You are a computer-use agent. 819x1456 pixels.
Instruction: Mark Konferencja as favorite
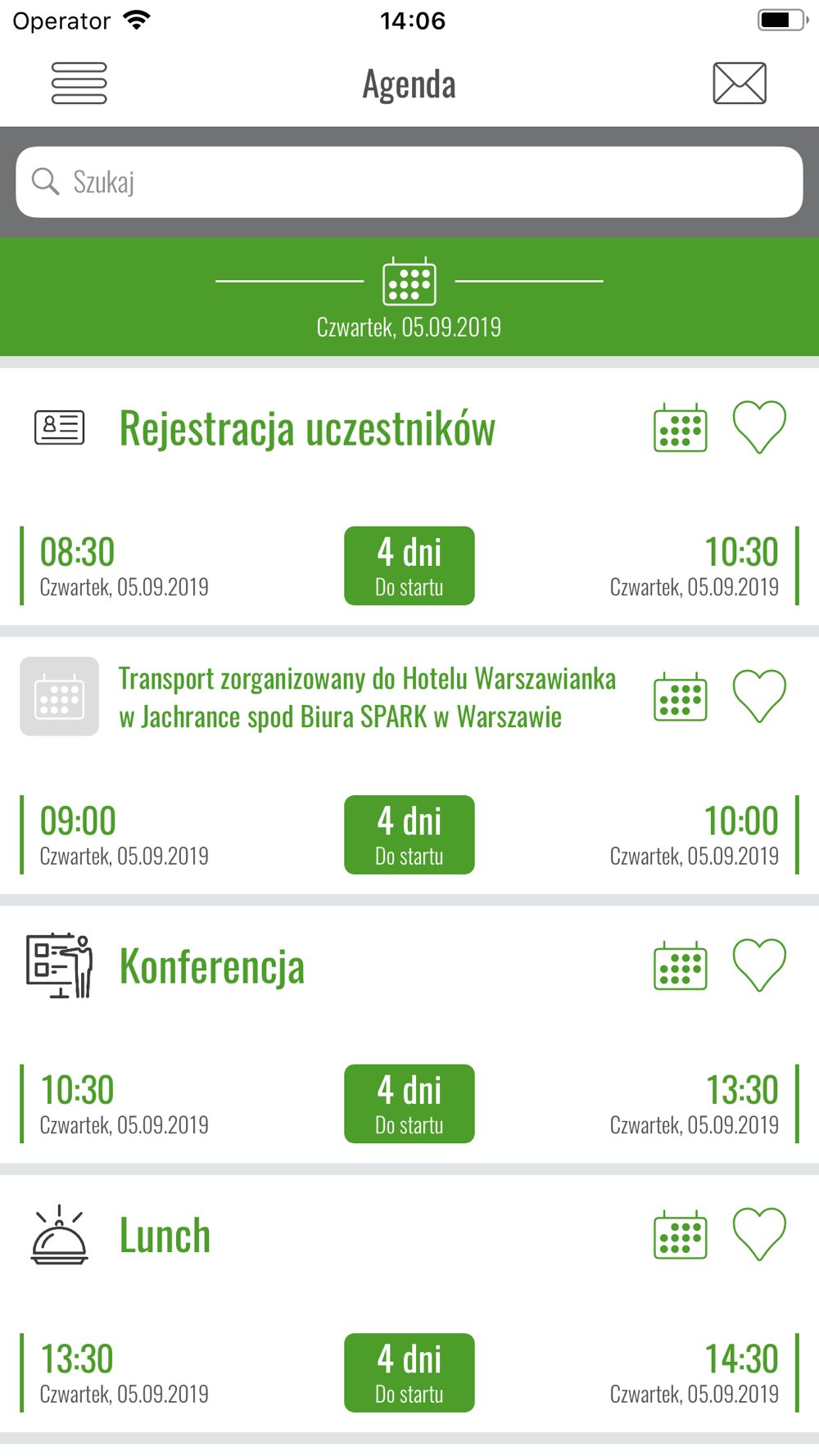pos(759,965)
